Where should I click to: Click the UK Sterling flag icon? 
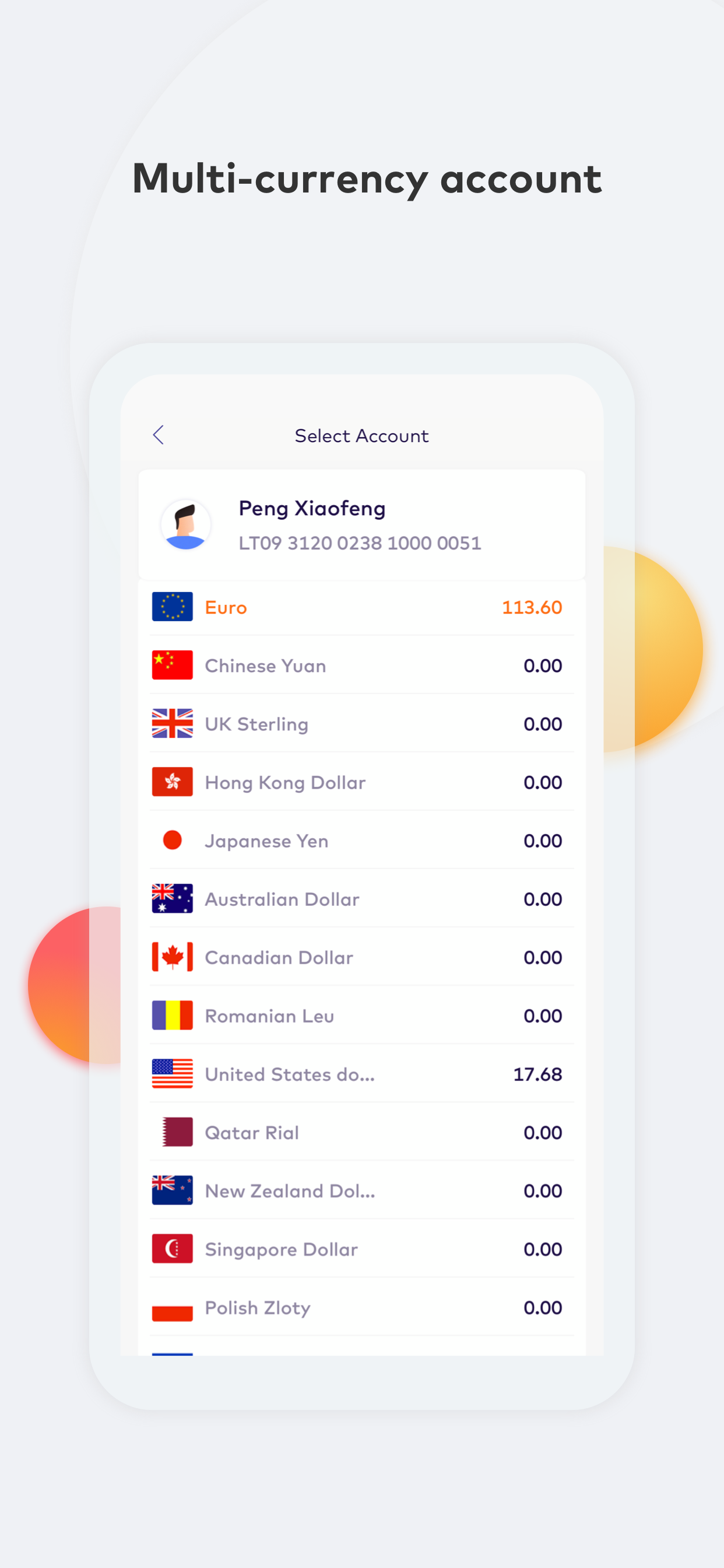click(x=172, y=723)
